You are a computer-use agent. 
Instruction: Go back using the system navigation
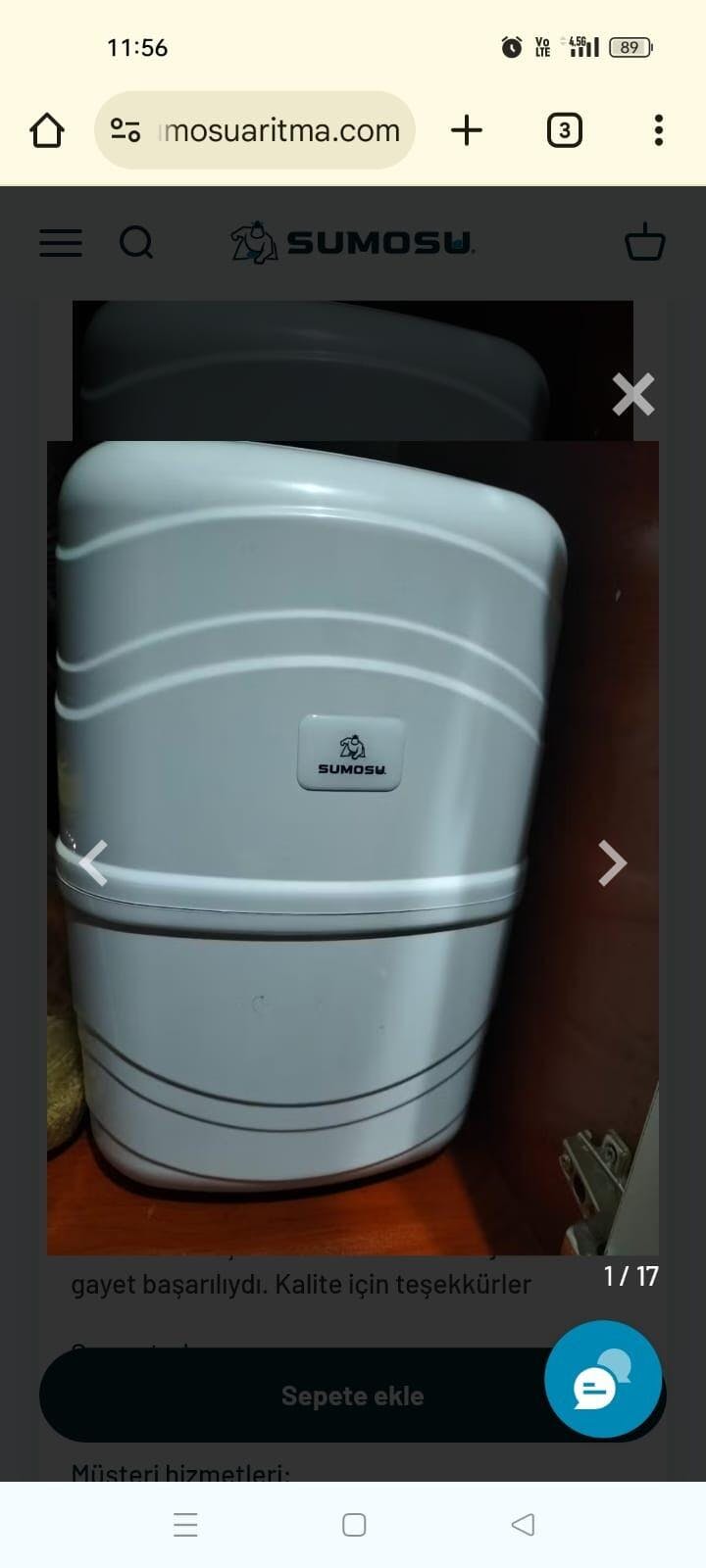[523, 1525]
